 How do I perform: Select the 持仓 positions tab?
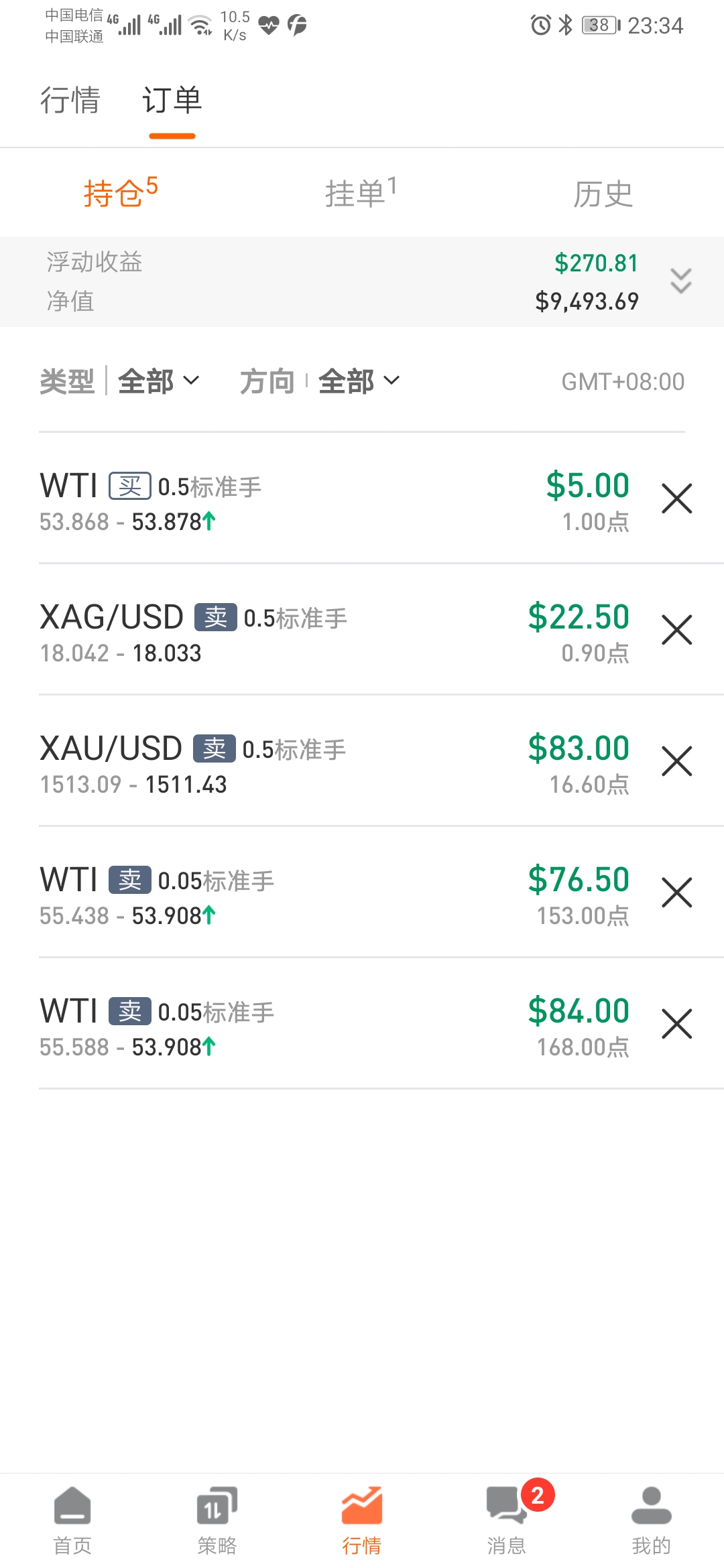[121, 192]
